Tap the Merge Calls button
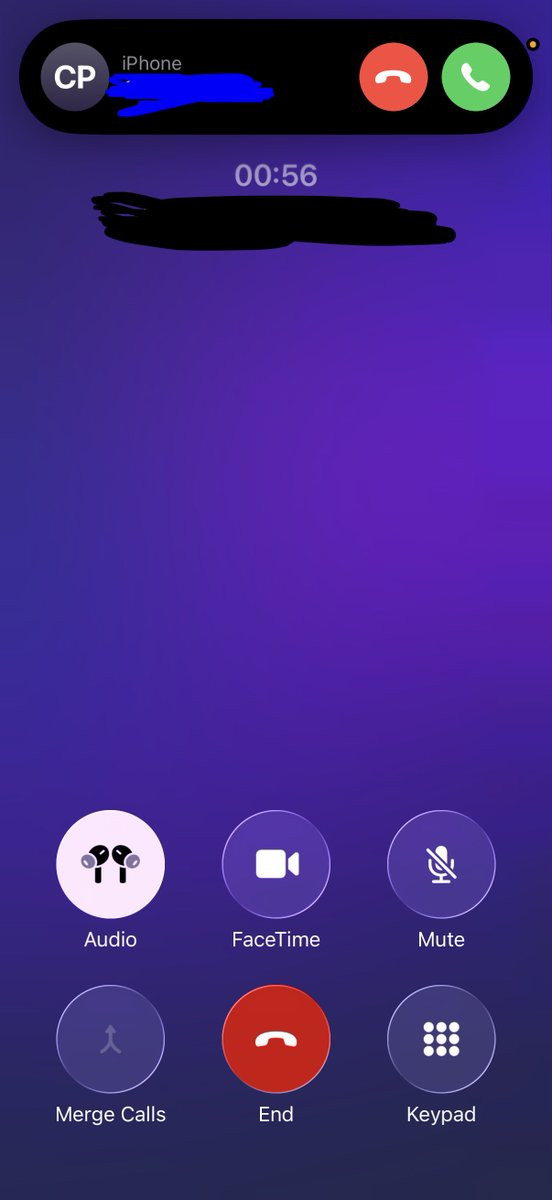 point(110,1039)
